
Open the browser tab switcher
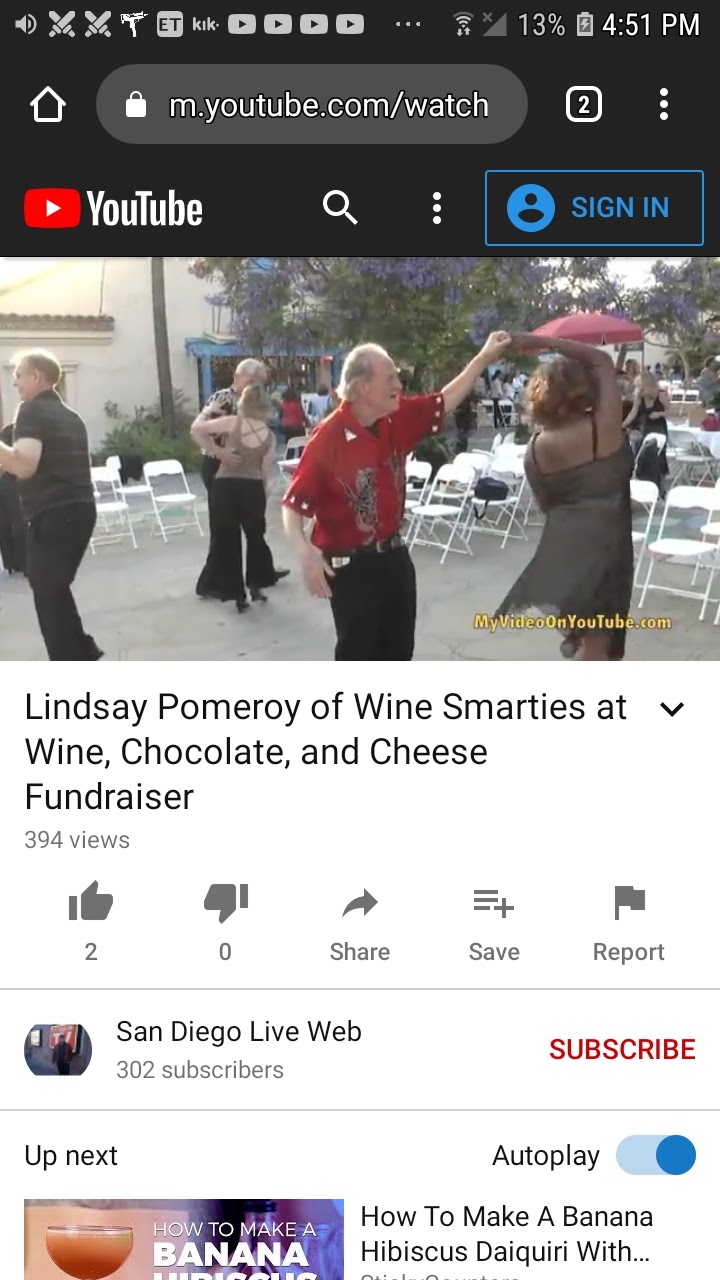pyautogui.click(x=584, y=105)
